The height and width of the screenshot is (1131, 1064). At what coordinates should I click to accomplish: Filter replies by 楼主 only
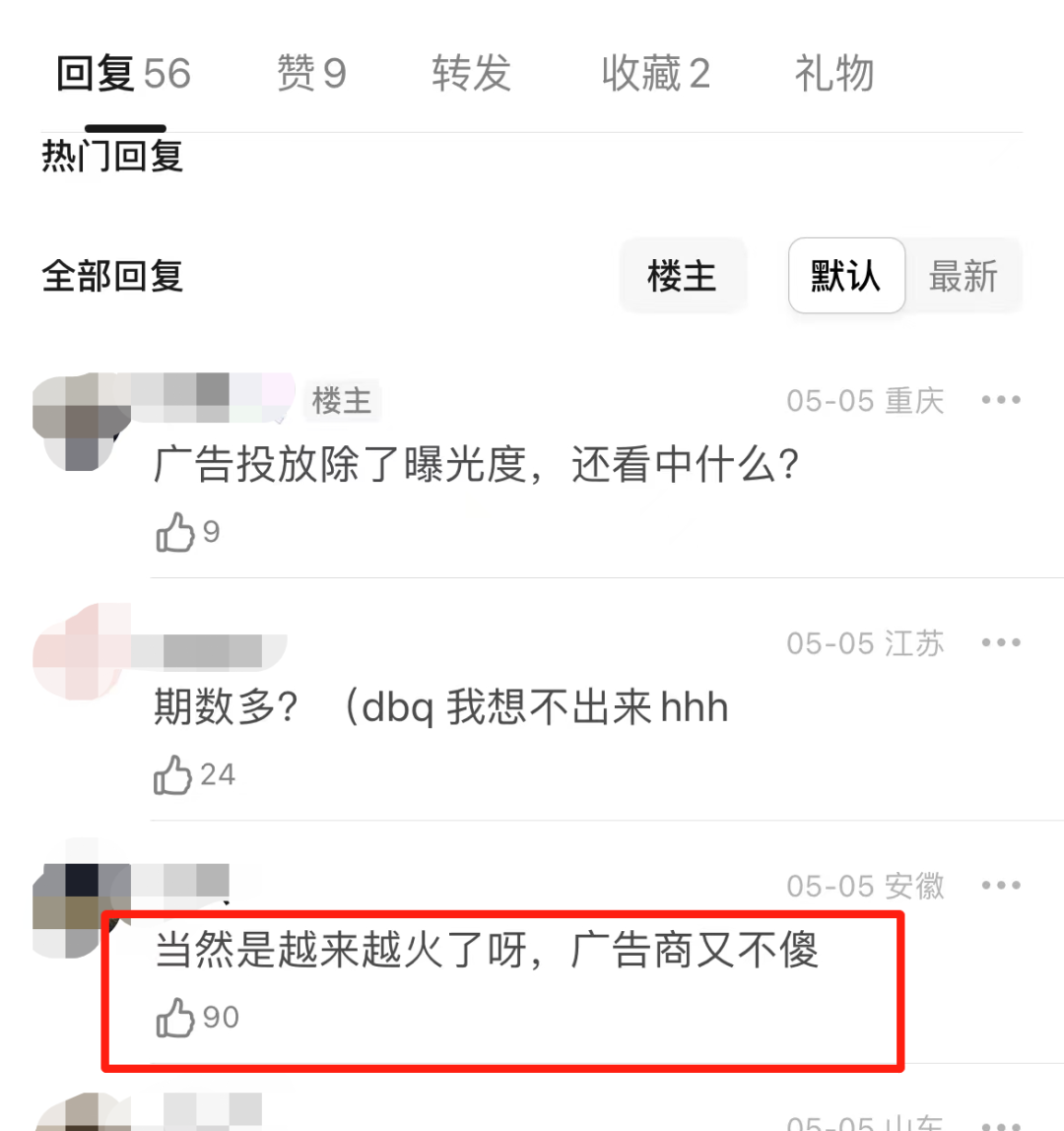682,277
